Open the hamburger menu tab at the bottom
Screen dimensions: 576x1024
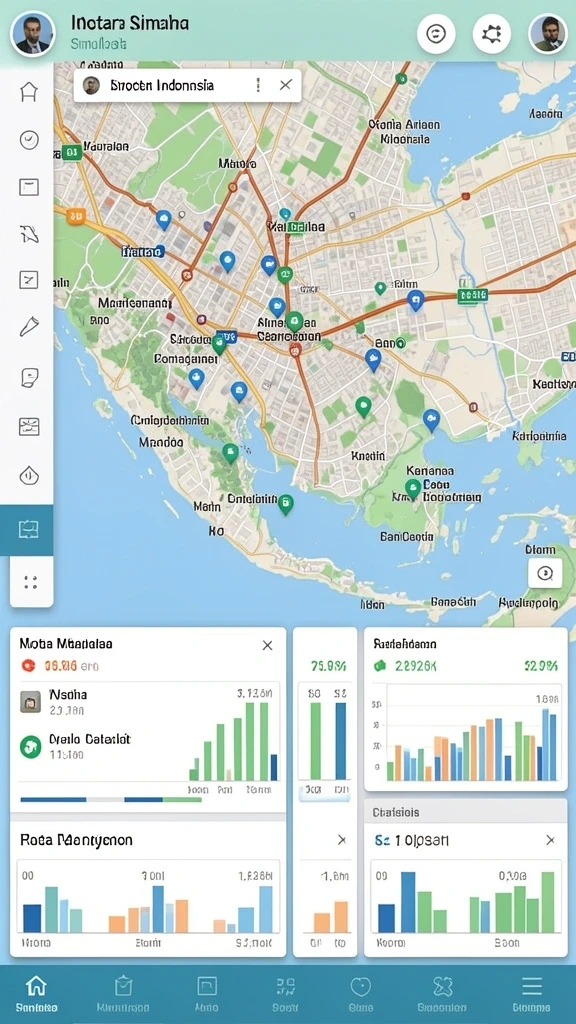(532, 994)
